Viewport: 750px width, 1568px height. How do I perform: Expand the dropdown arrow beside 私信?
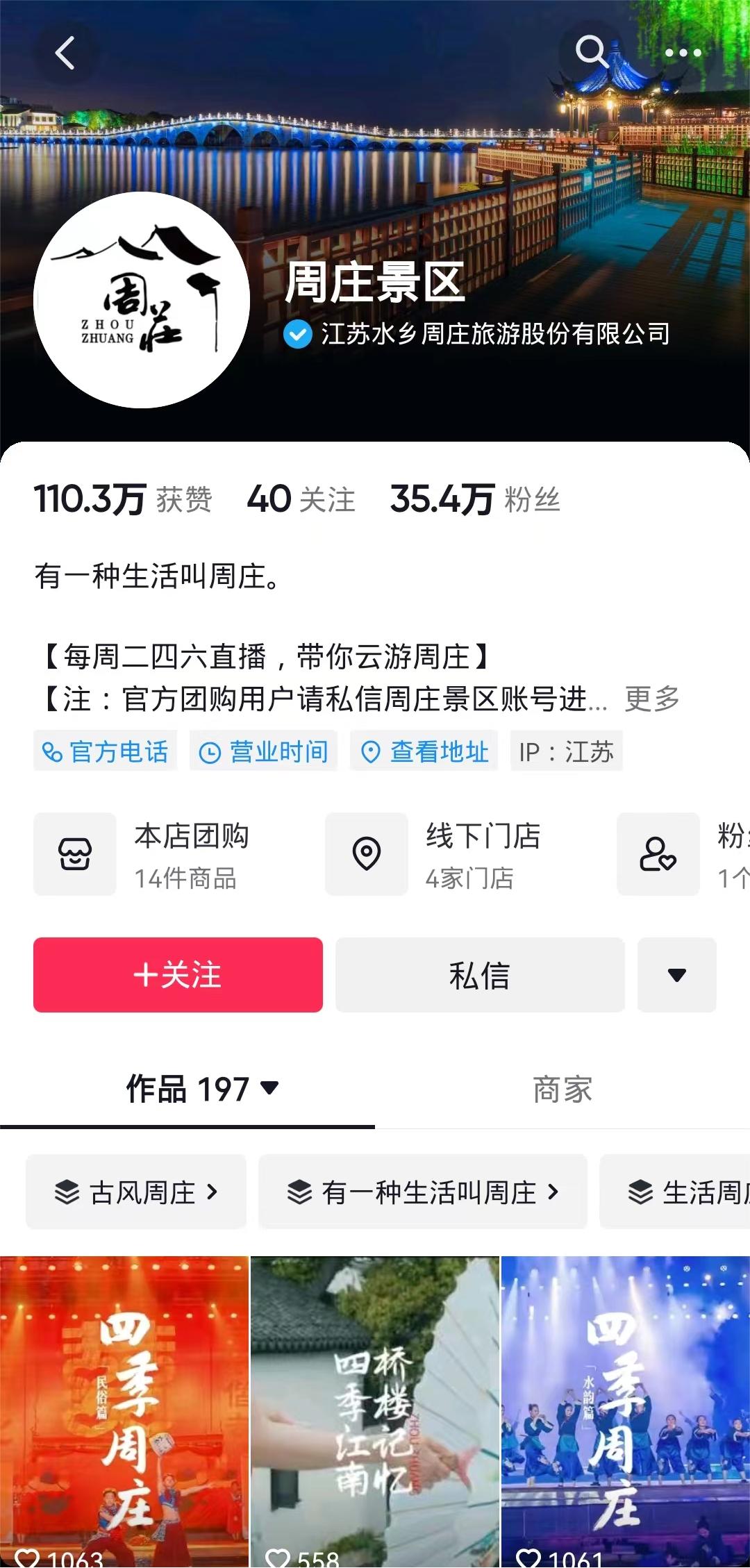point(676,975)
